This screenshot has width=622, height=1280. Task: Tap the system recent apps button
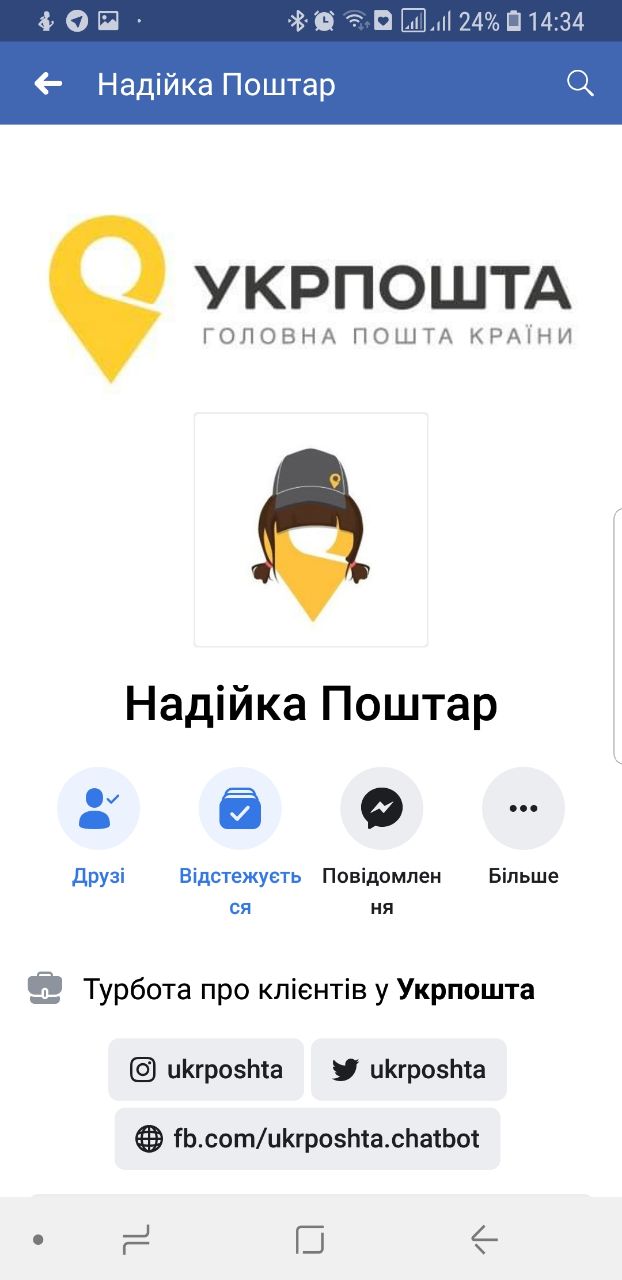(135, 1240)
